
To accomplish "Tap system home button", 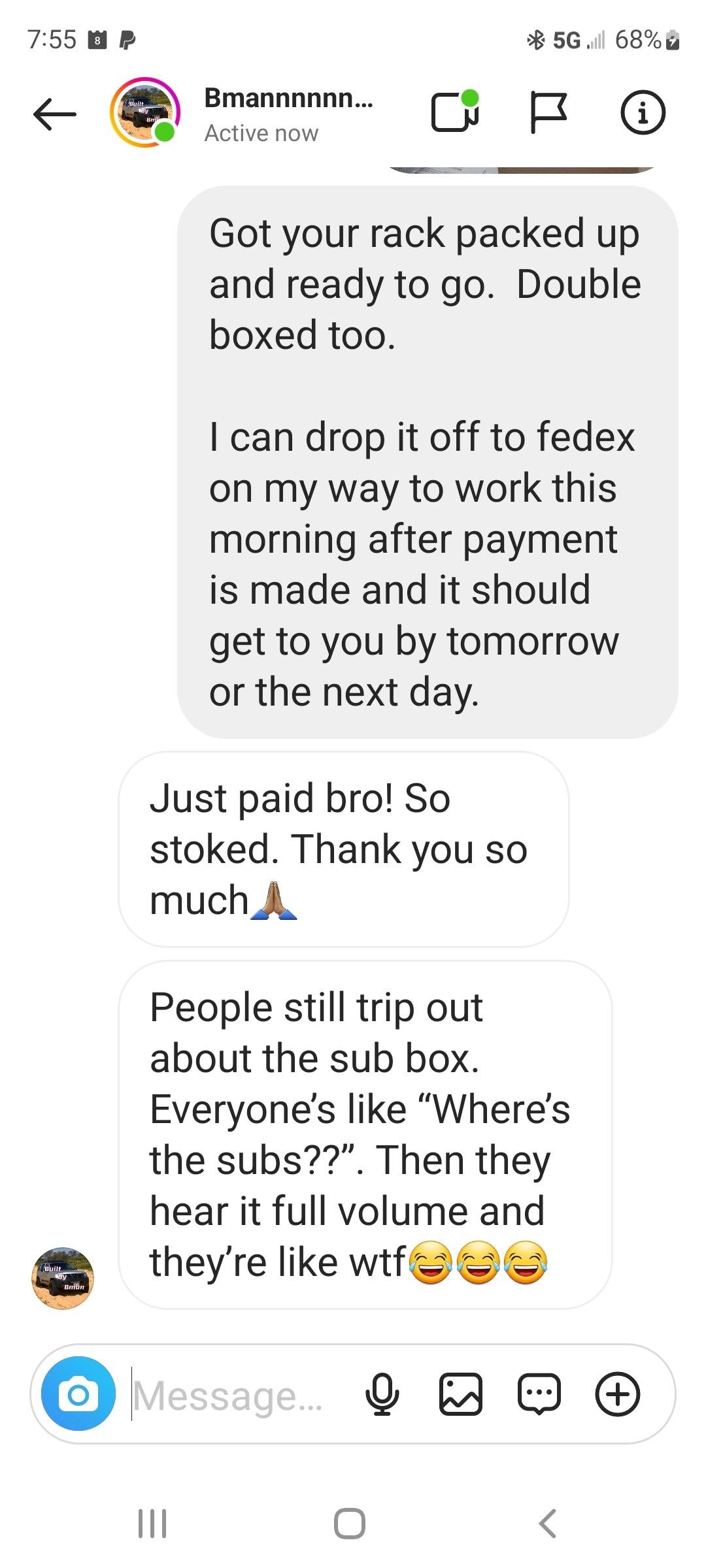I will [350, 1524].
